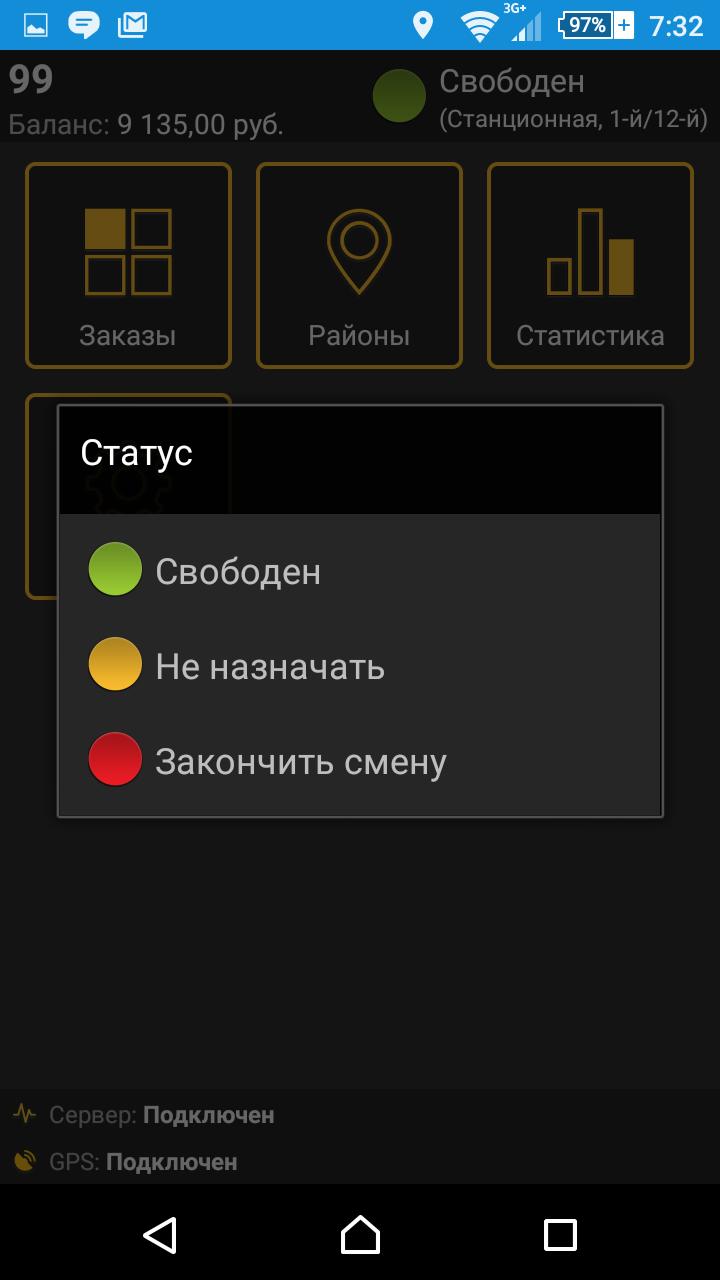The height and width of the screenshot is (1280, 720).
Task: Tap the green dot beside Свободен in the dialog
Action: click(x=114, y=570)
